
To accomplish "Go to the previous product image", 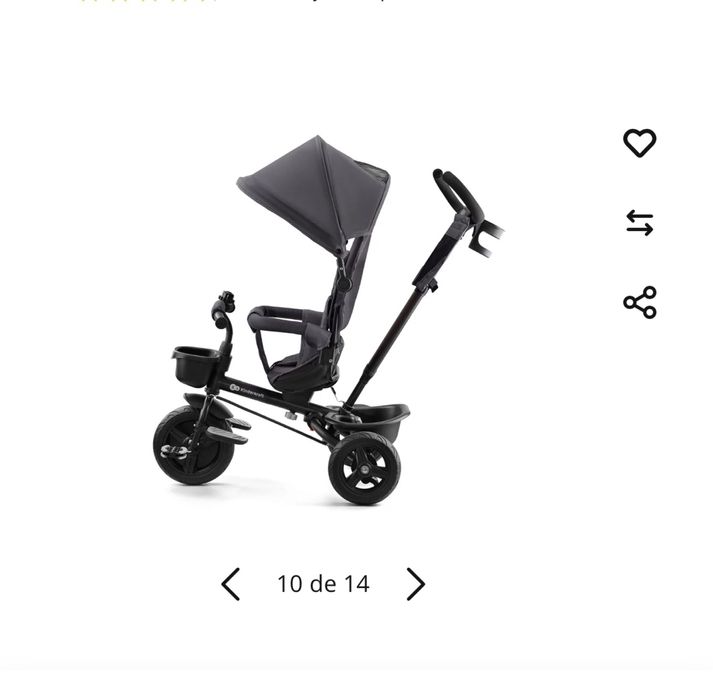I will pyautogui.click(x=231, y=584).
